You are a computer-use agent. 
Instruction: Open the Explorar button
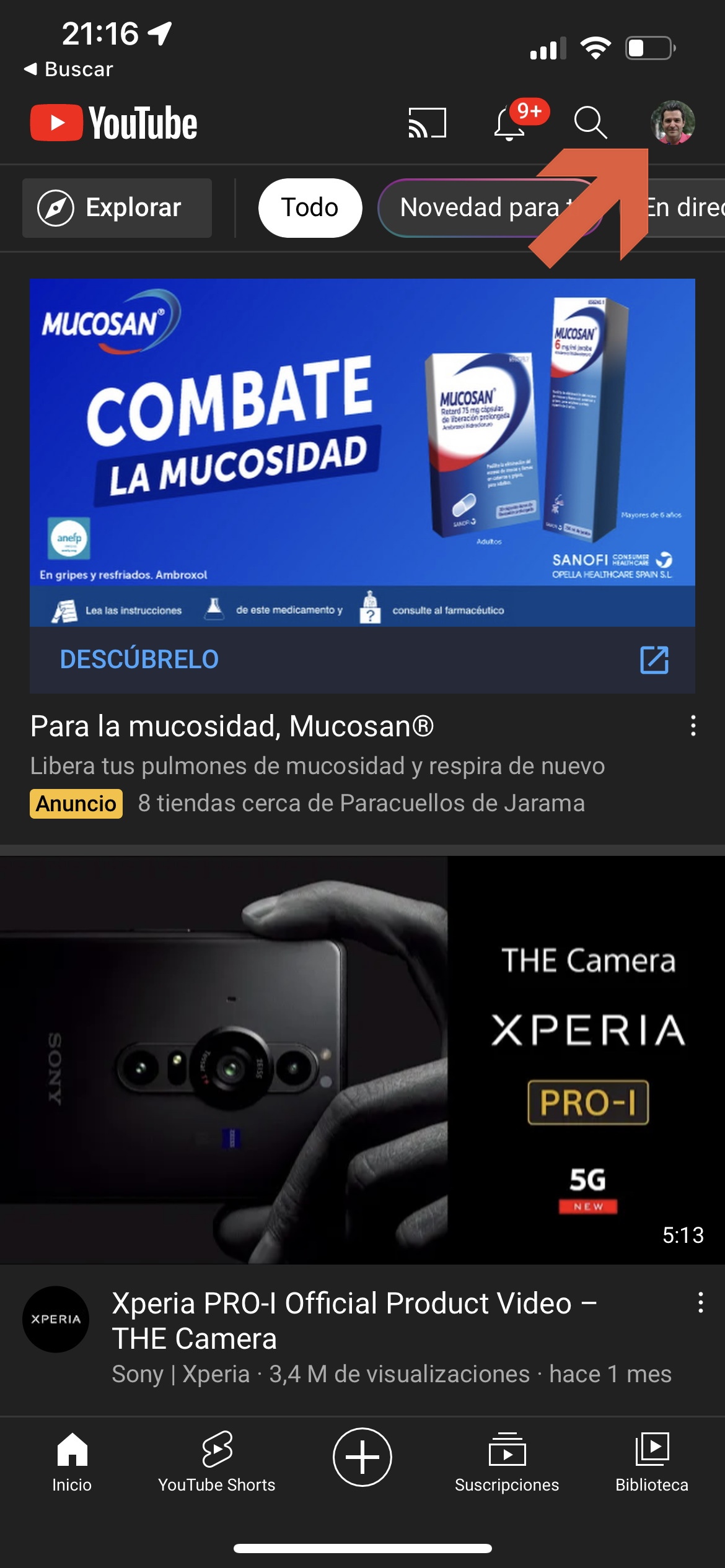pyautogui.click(x=117, y=208)
